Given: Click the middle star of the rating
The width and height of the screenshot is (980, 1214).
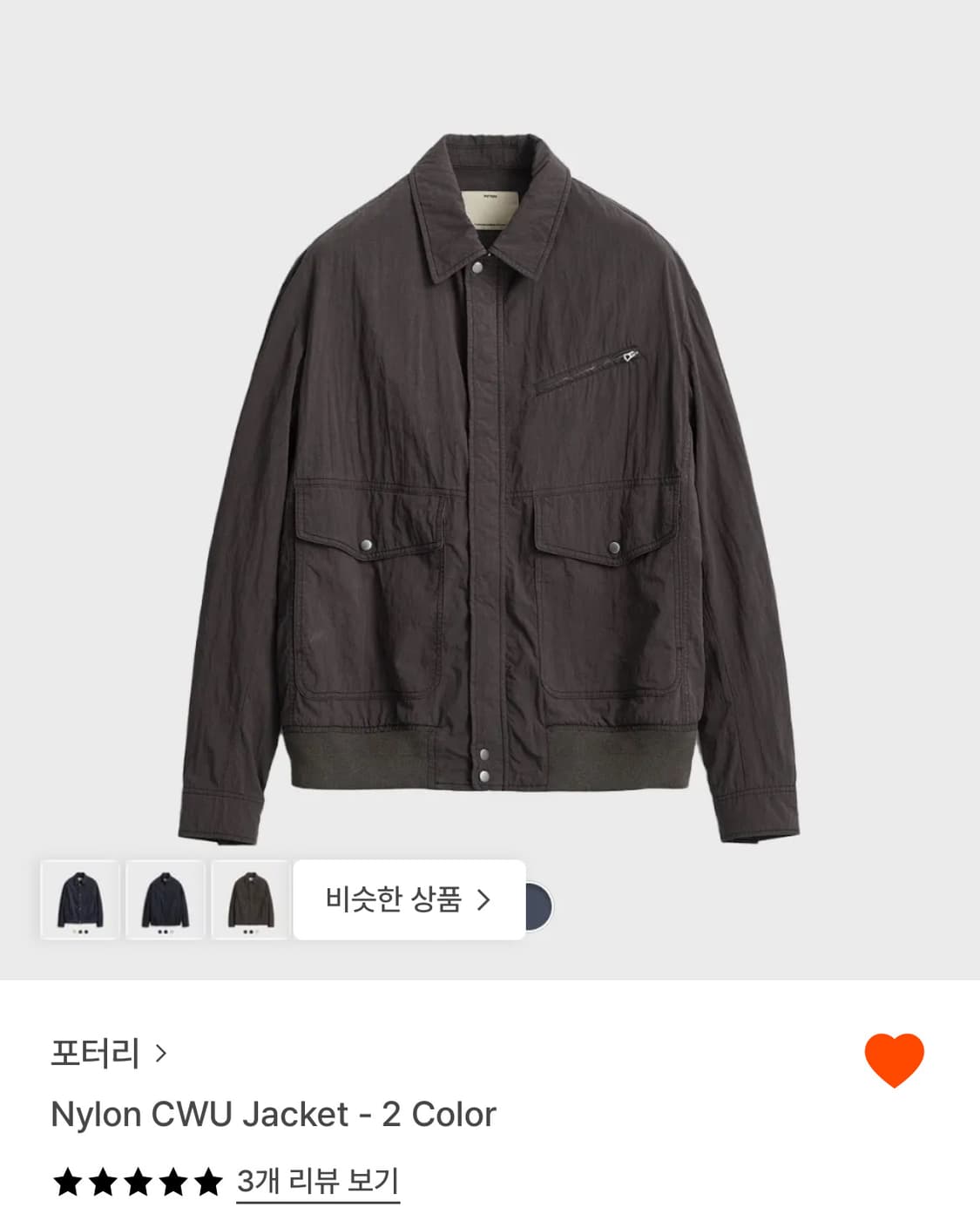Looking at the screenshot, I should (x=139, y=1181).
